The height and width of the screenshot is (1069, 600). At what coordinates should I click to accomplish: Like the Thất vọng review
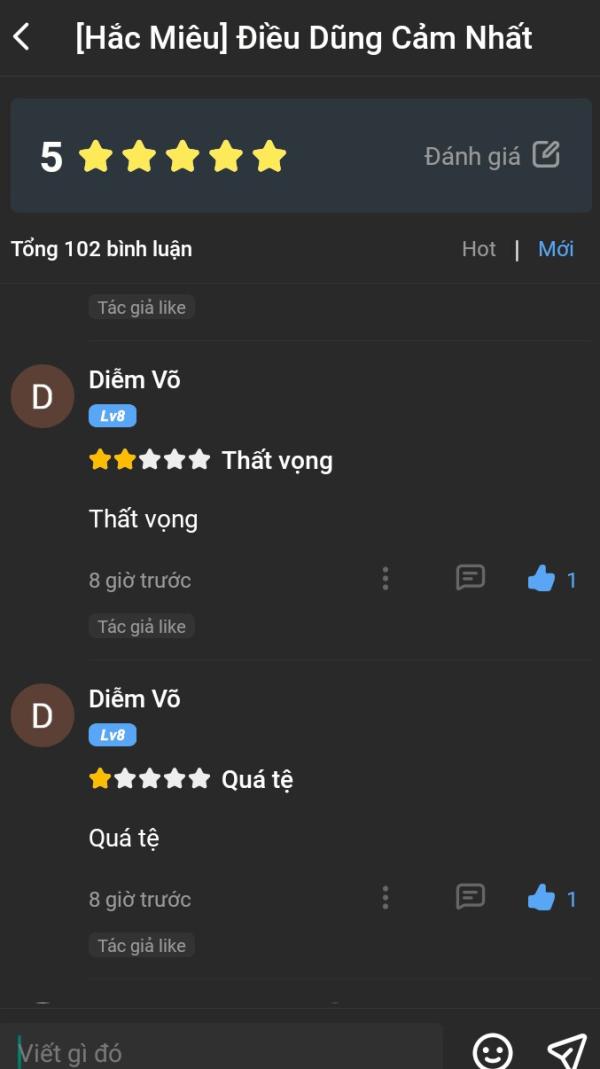(542, 579)
